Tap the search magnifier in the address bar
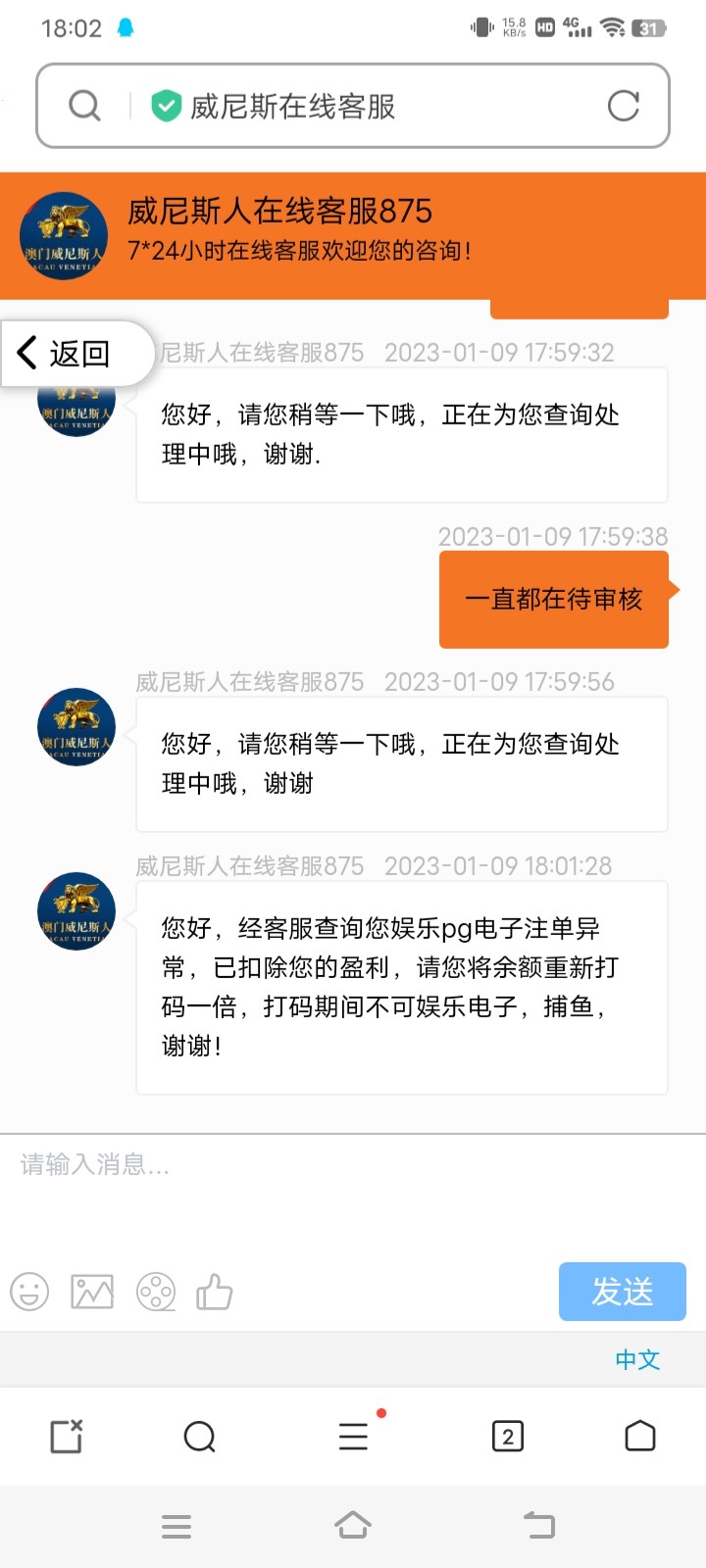This screenshot has width=706, height=1568. [x=85, y=106]
